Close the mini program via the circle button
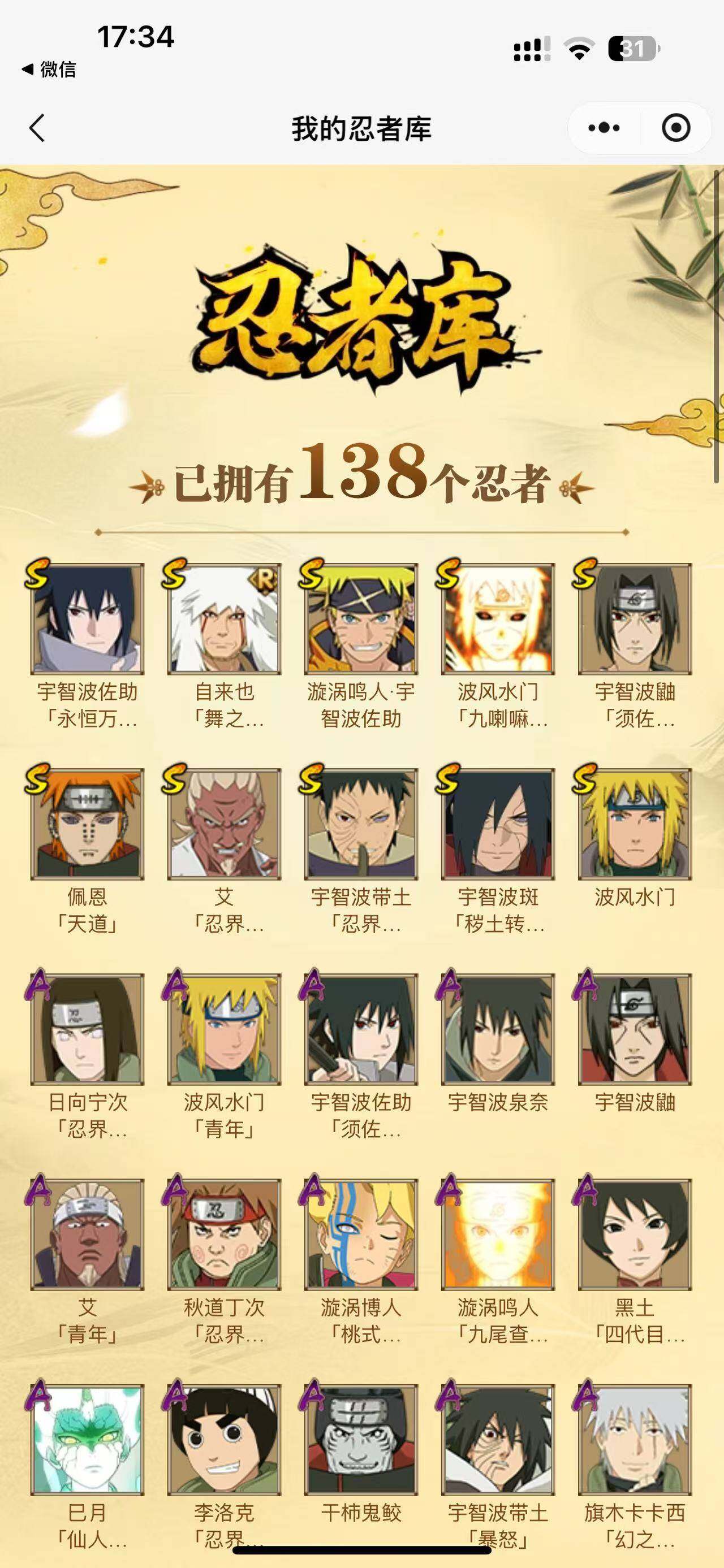The image size is (724, 1568). click(x=675, y=128)
